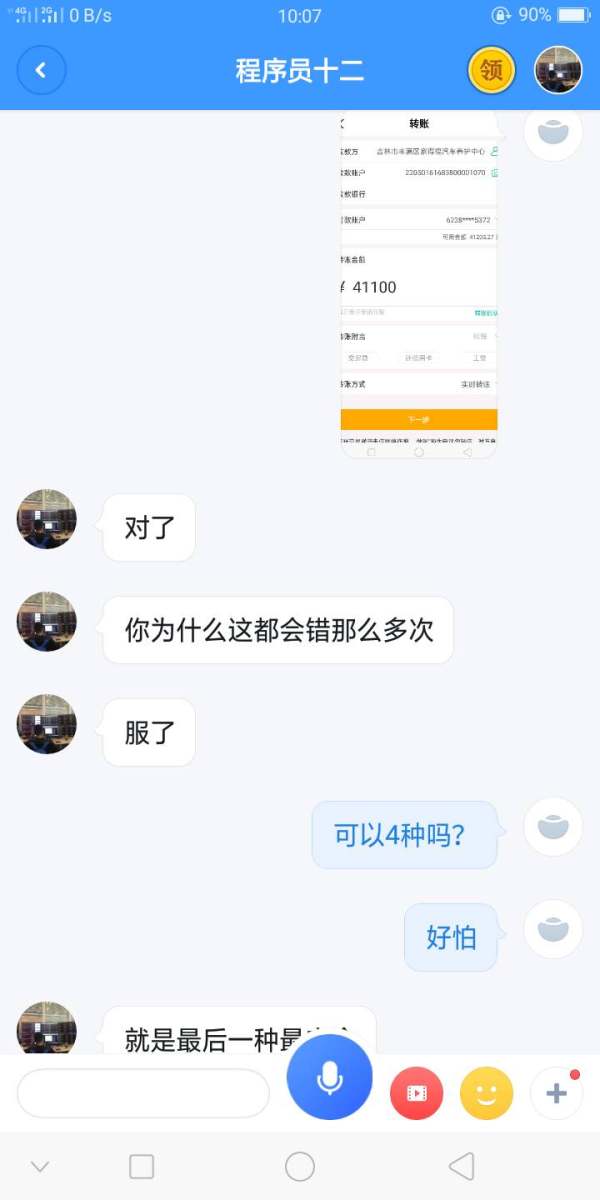Open contact profile picture in header
600x1200 pixels.
click(558, 71)
